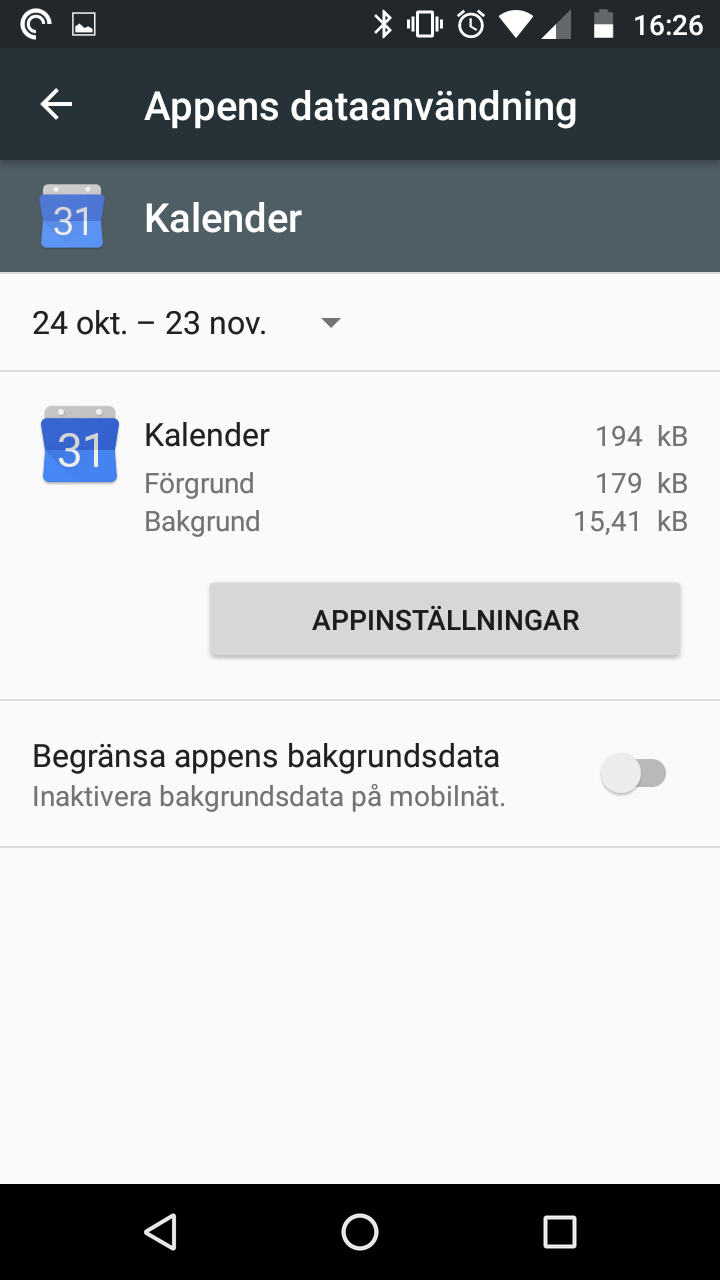
Task: Open APPINSTÄLLNINGAR for Kalender
Action: 445,620
